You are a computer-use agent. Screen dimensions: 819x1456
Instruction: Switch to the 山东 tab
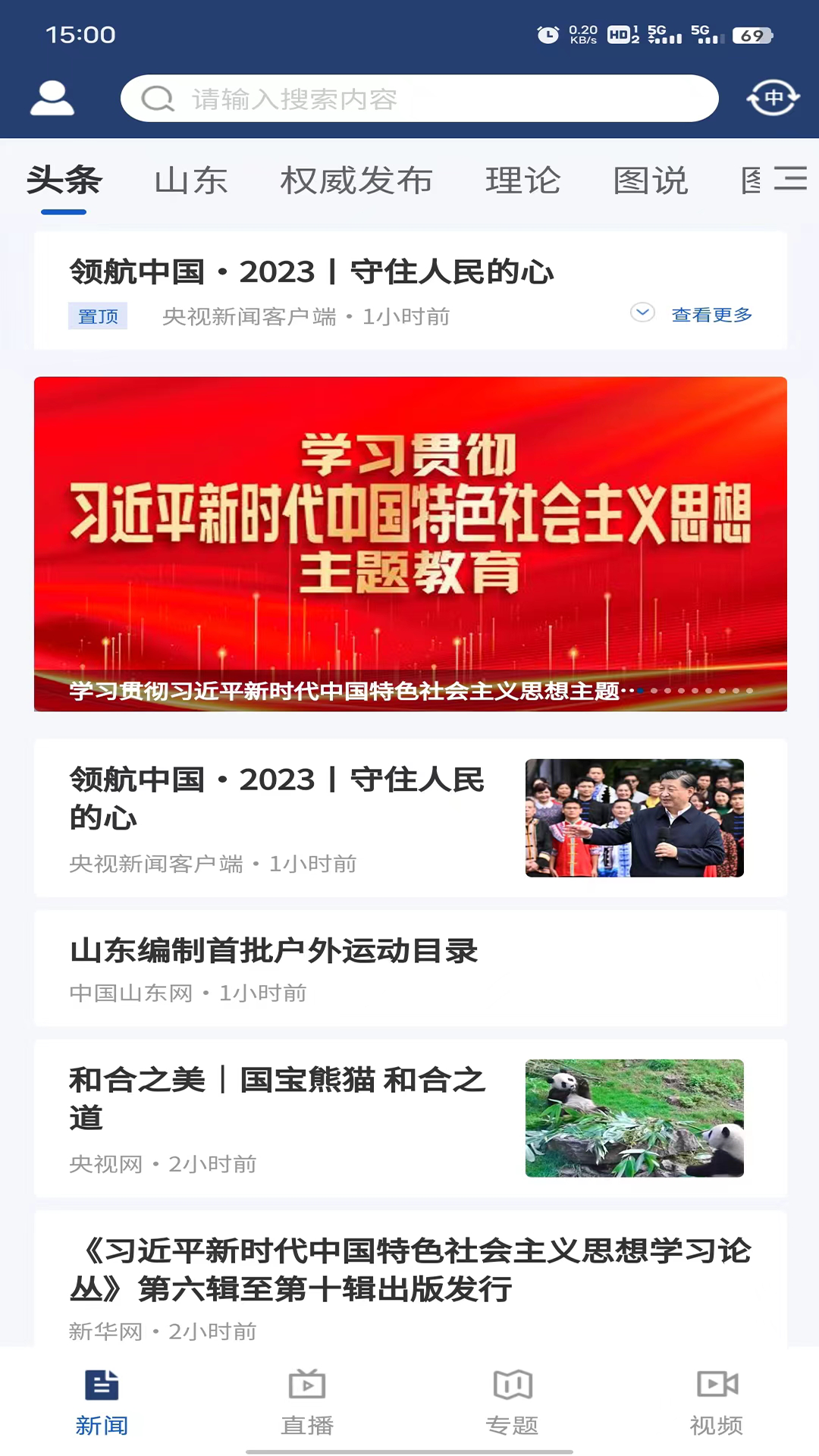coord(190,180)
